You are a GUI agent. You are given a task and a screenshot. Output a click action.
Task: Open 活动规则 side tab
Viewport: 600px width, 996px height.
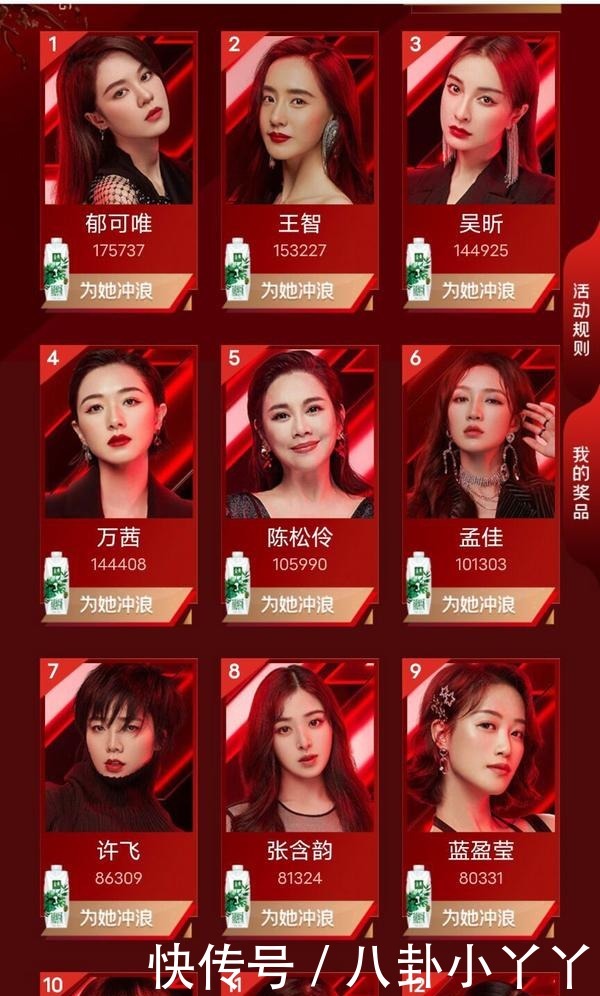point(582,320)
